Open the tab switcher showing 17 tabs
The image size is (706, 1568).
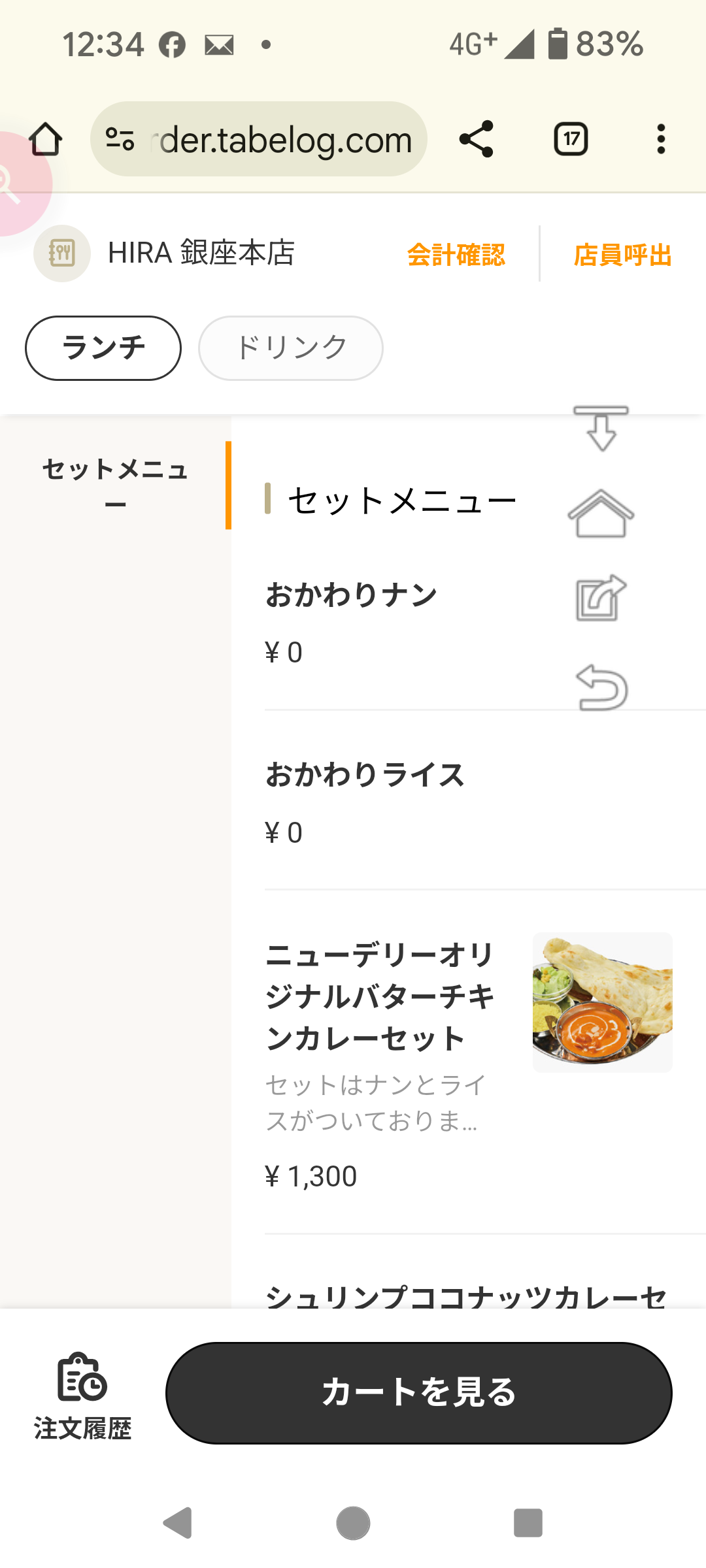click(571, 139)
